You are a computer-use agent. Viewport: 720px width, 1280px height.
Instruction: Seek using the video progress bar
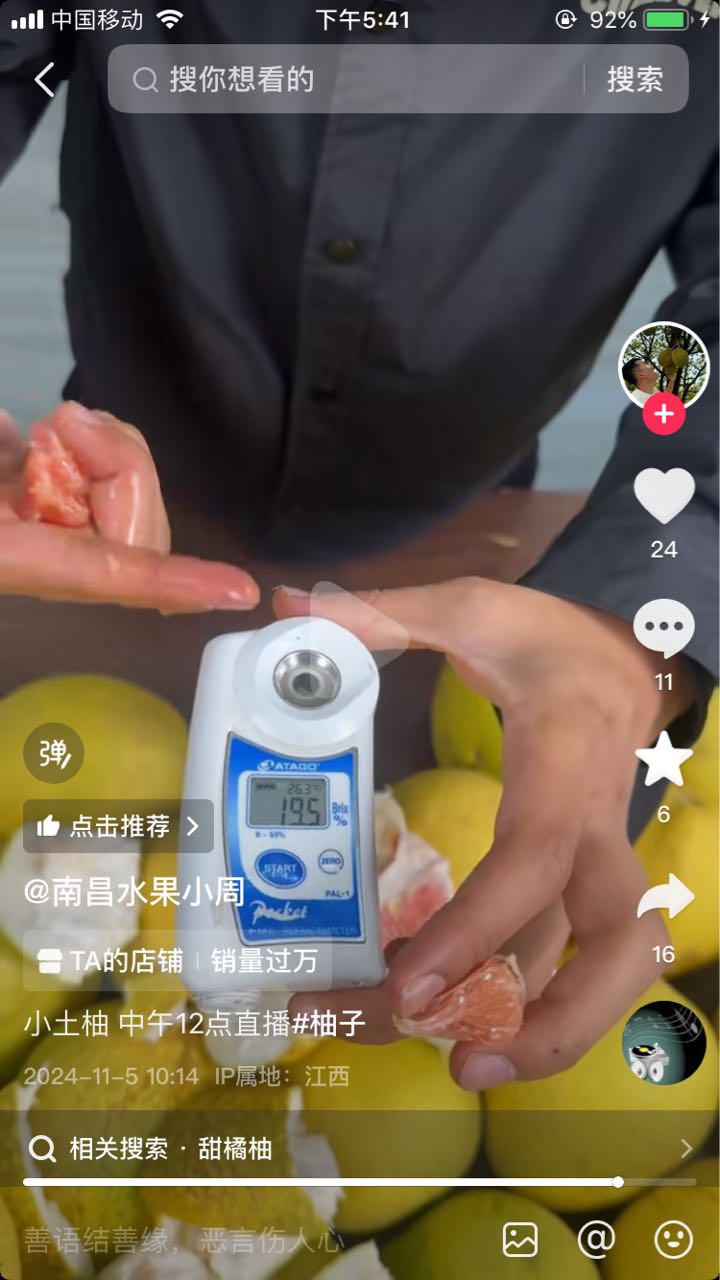pyautogui.click(x=360, y=1182)
